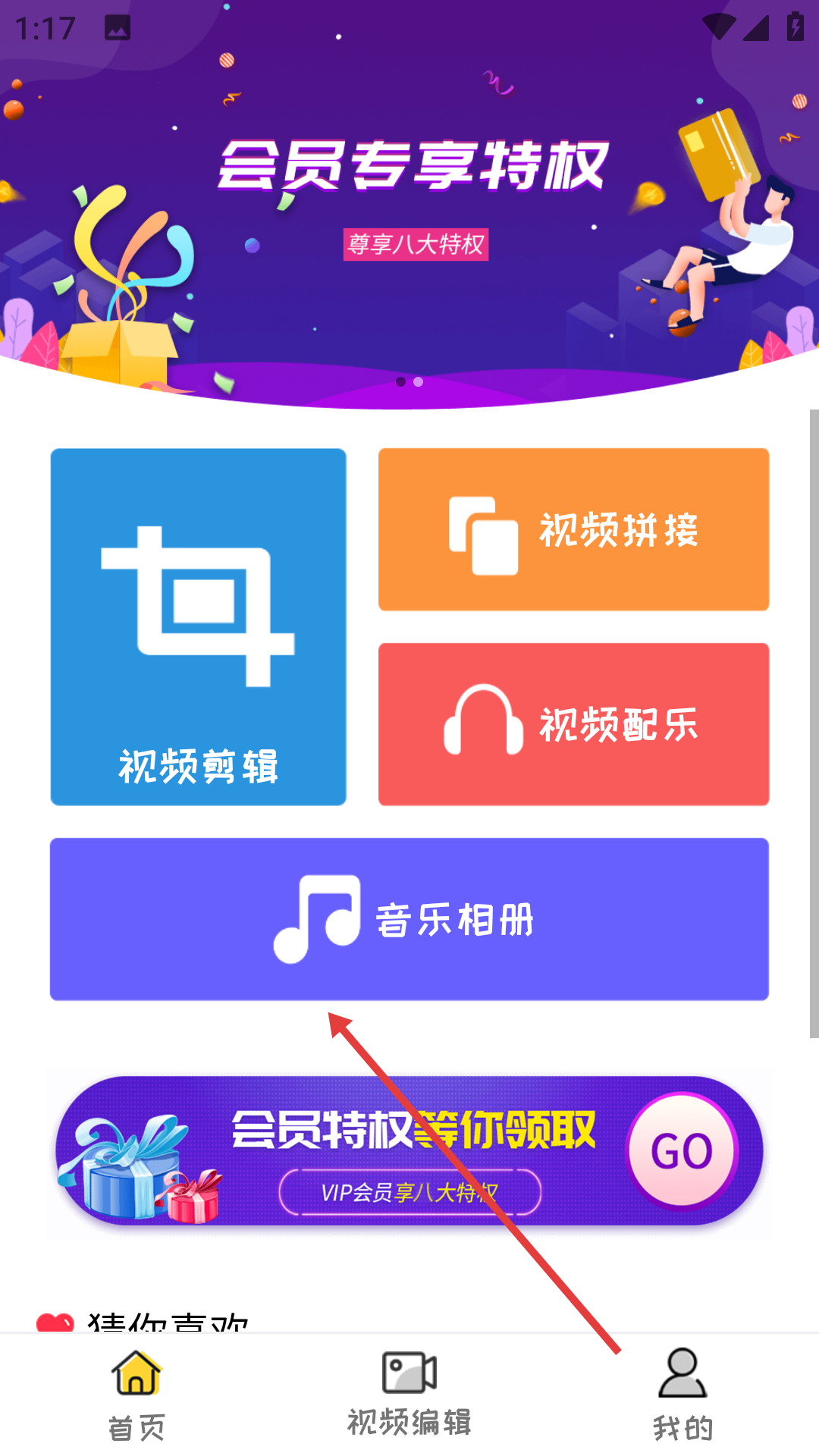Switch to the 视频编辑 tab
This screenshot has width=819, height=1456.
pyautogui.click(x=409, y=1395)
